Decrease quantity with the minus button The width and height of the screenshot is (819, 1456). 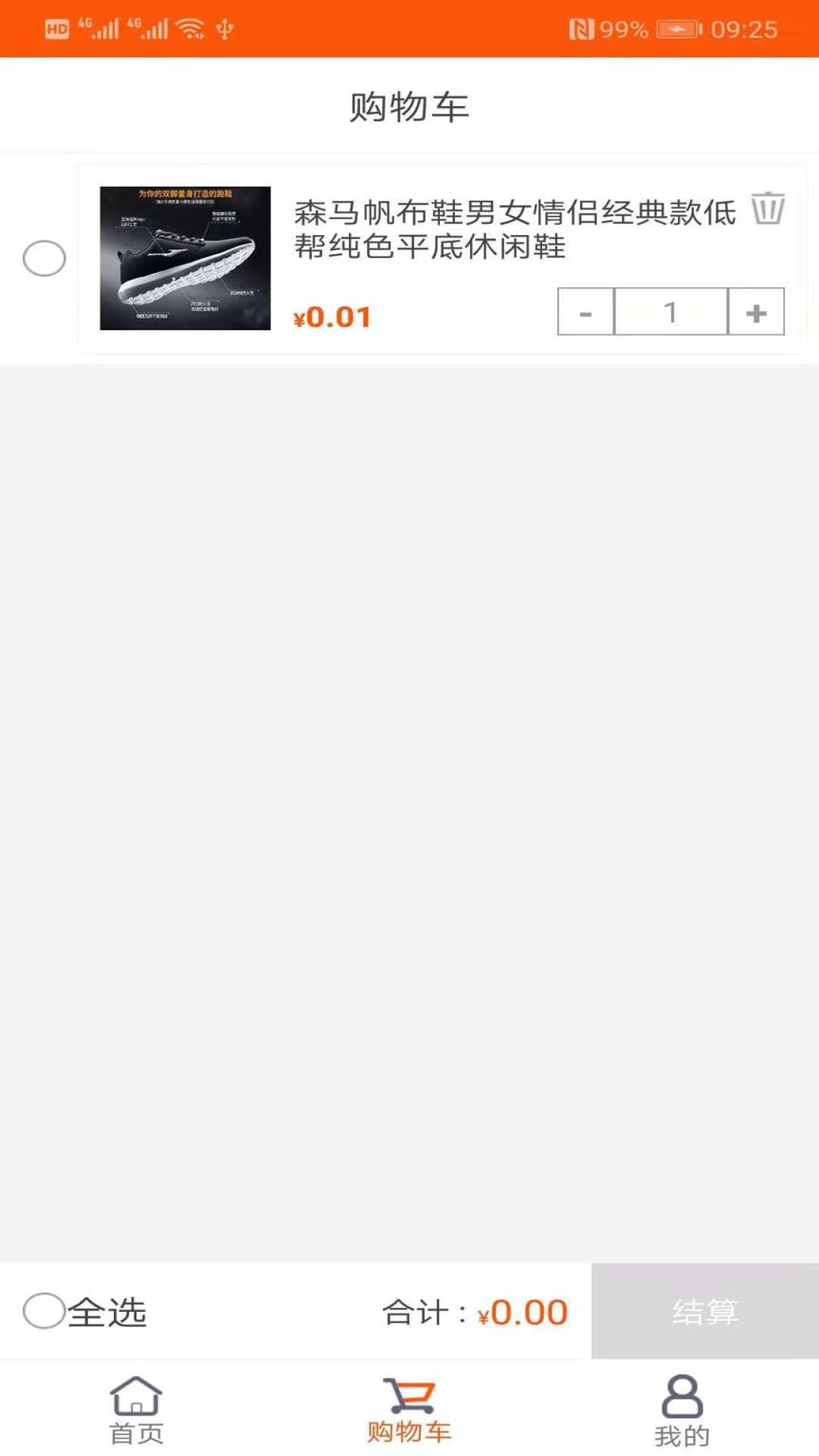pyautogui.click(x=586, y=313)
